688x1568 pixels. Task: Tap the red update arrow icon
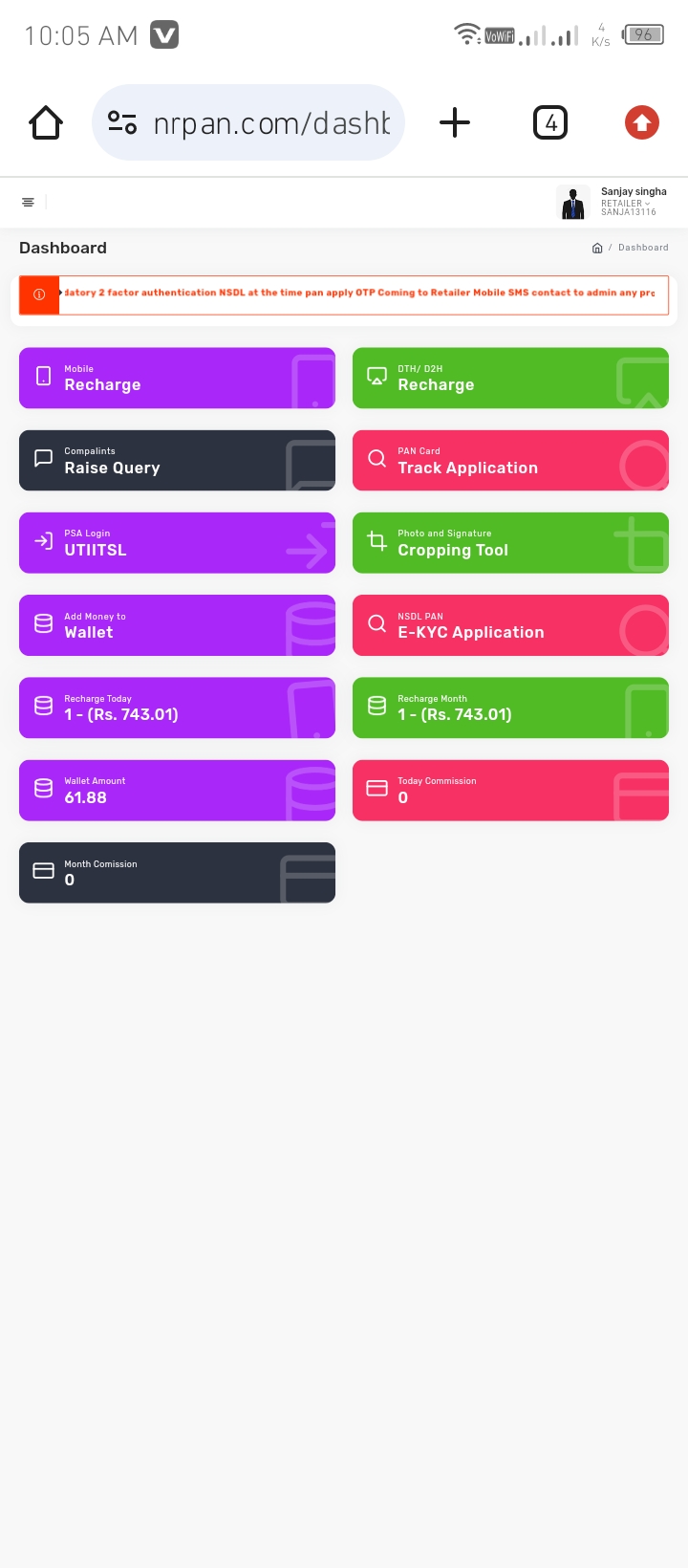(x=642, y=122)
